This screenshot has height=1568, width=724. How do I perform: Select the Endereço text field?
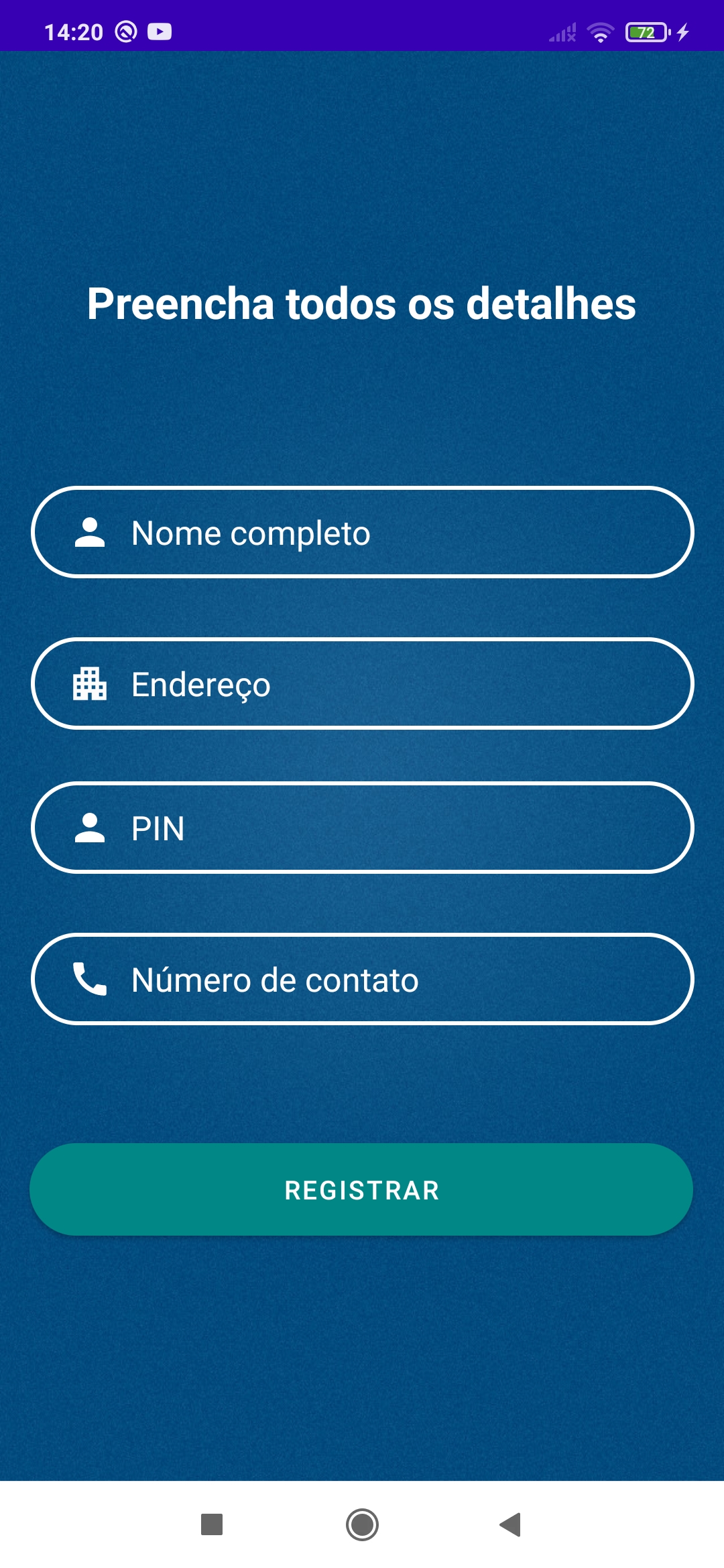coord(362,683)
